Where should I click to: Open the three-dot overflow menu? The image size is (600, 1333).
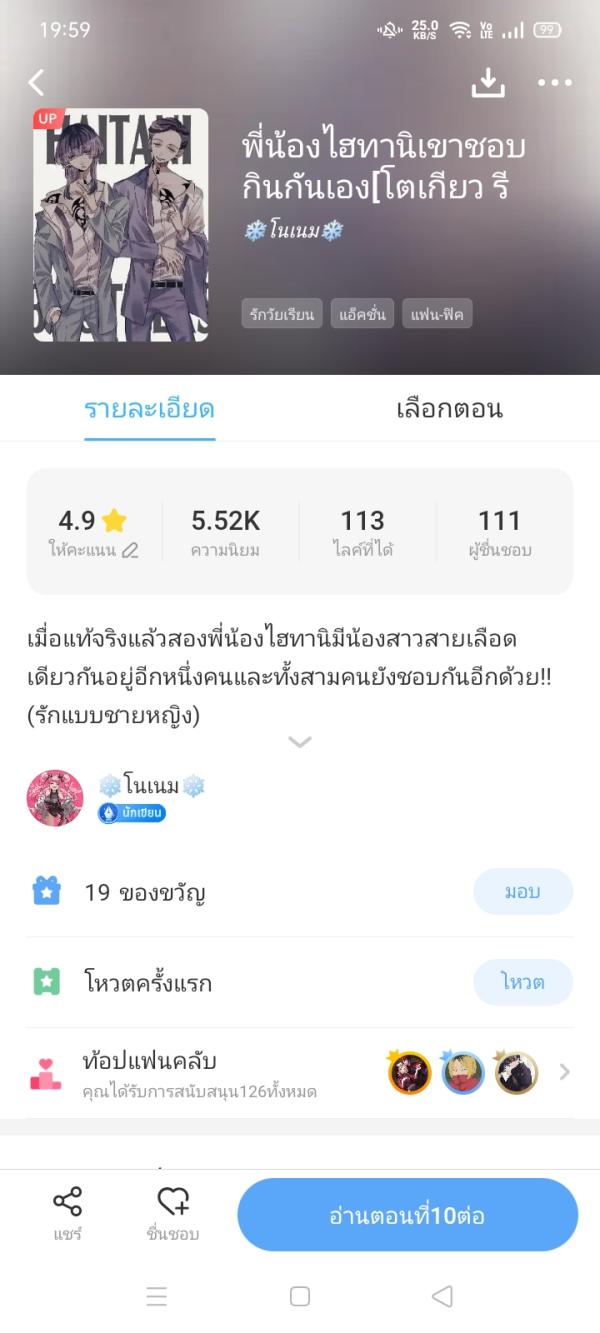[x=554, y=83]
